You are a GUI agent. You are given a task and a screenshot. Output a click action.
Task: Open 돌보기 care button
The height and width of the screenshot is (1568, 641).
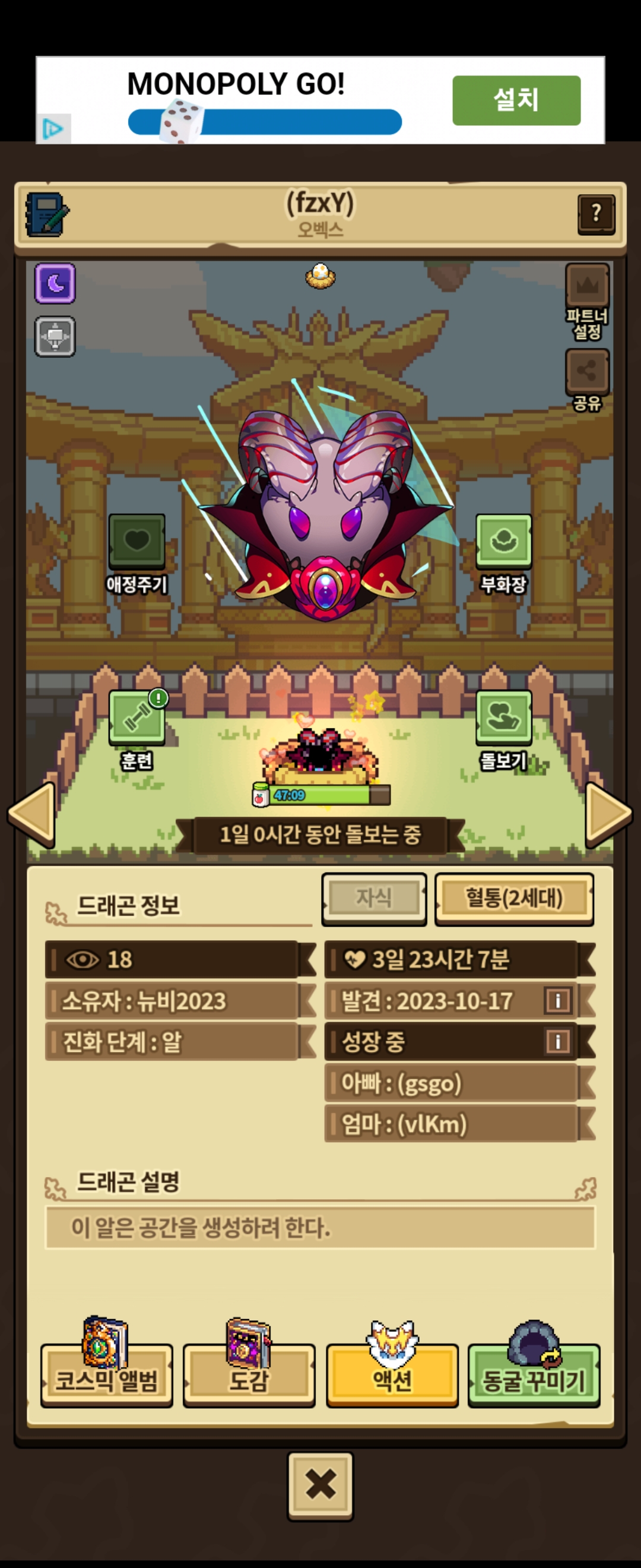[503, 718]
